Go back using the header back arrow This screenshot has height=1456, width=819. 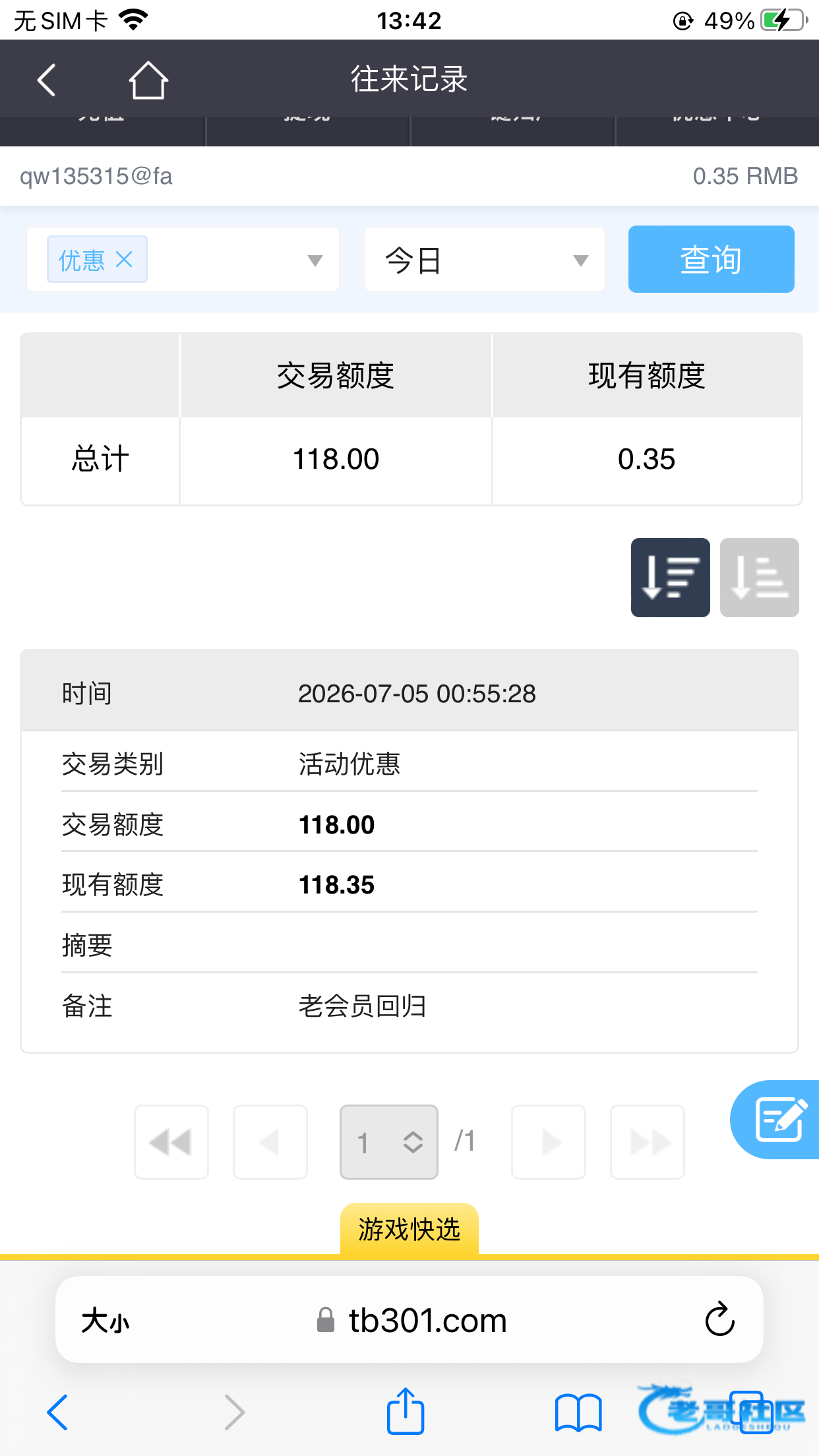tap(46, 80)
